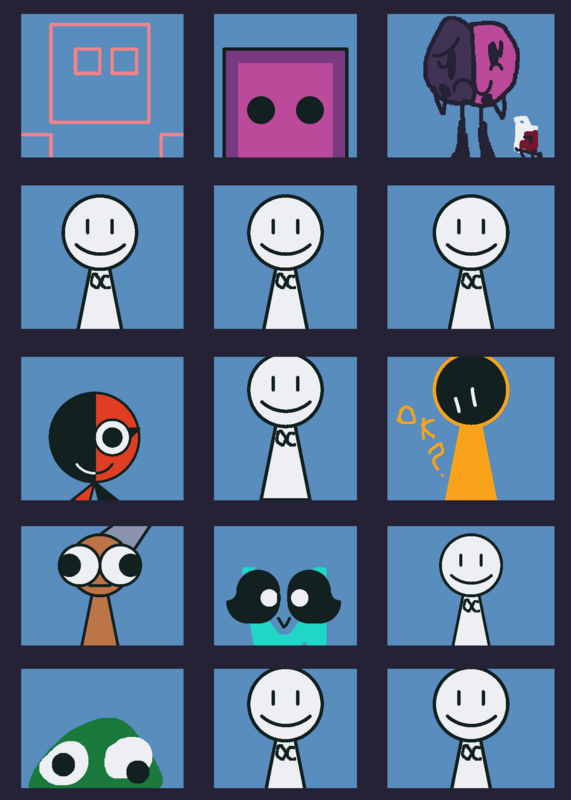Choose the purple and pink split-face character
The width and height of the screenshot is (571, 800).
click(x=470, y=86)
